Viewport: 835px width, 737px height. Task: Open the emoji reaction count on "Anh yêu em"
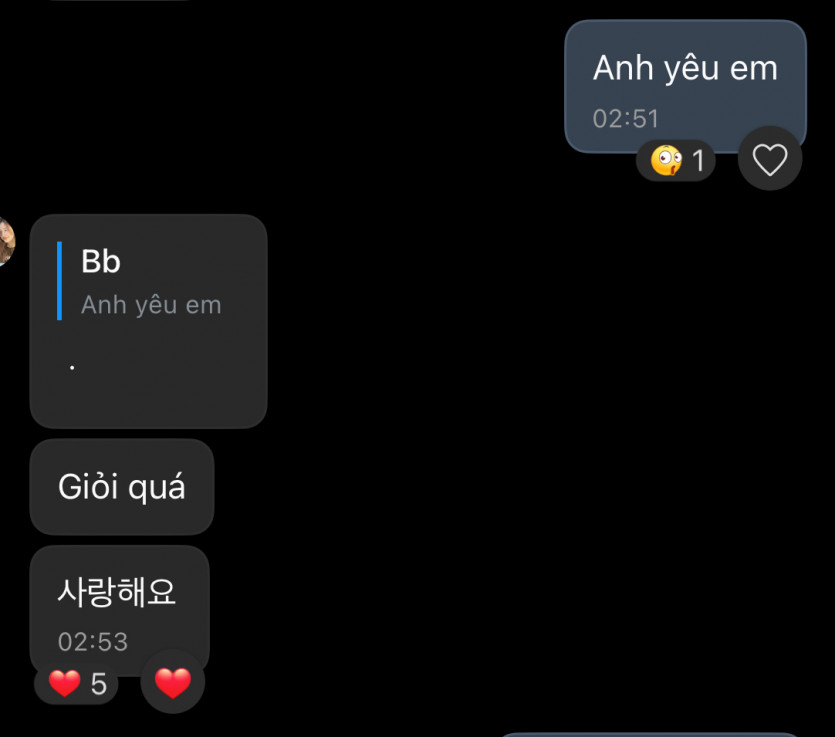pos(677,161)
